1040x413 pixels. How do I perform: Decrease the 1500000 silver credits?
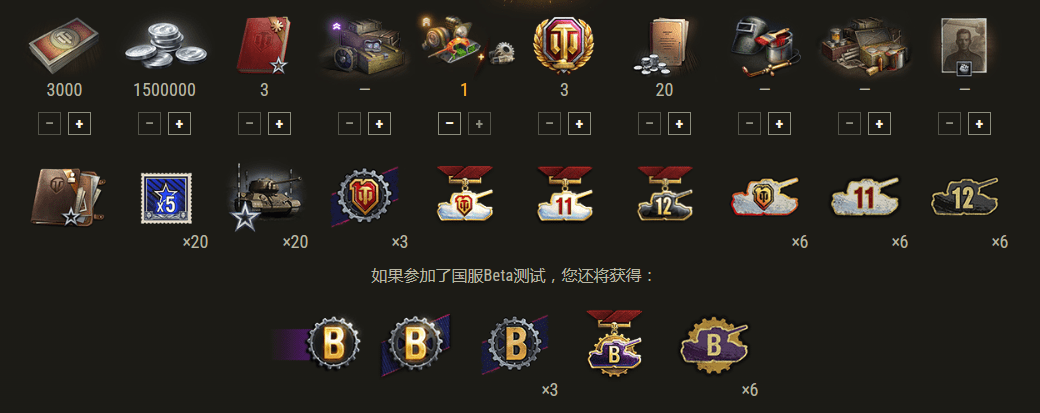149,124
